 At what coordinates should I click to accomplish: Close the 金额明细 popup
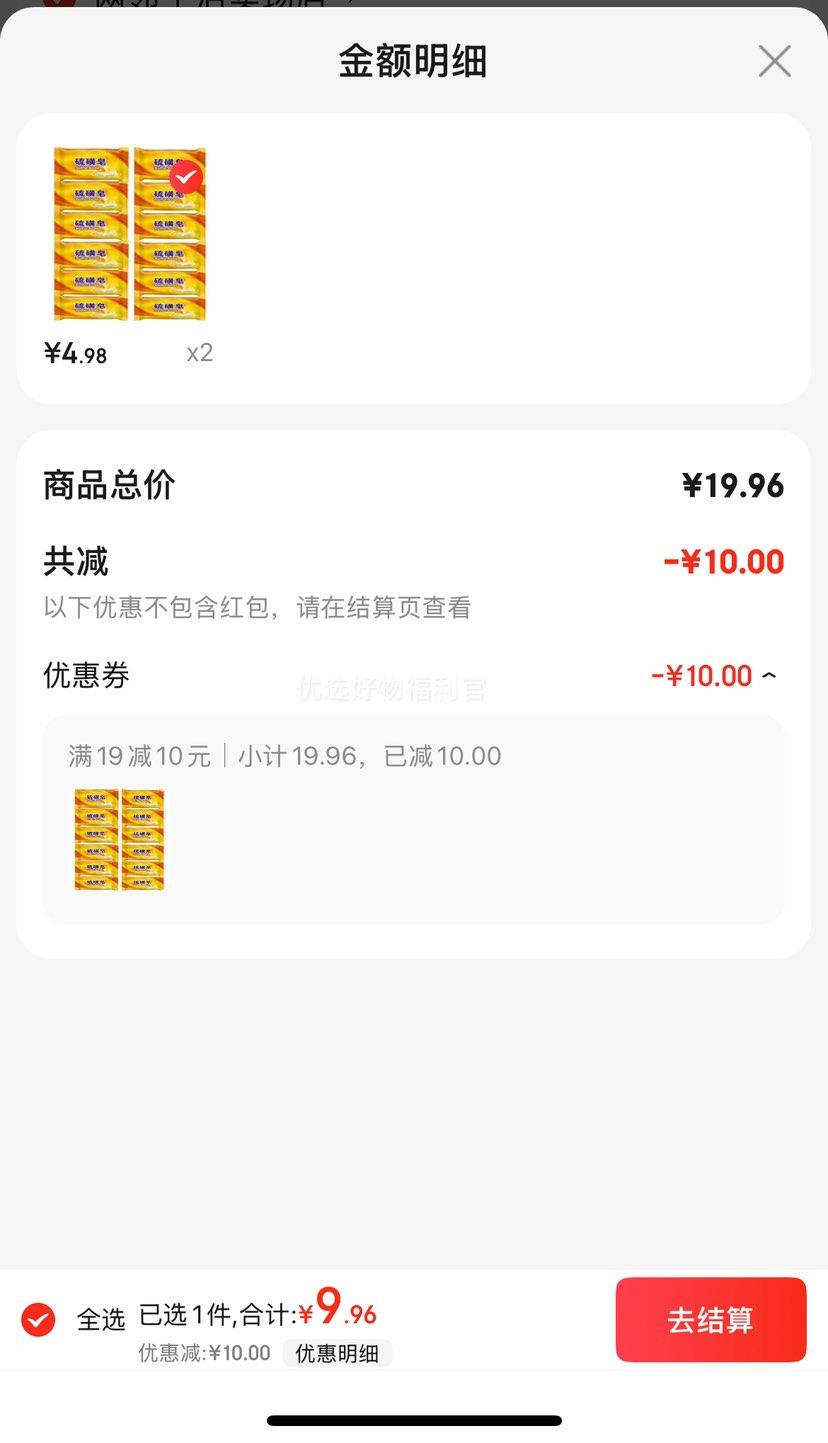[x=775, y=61]
